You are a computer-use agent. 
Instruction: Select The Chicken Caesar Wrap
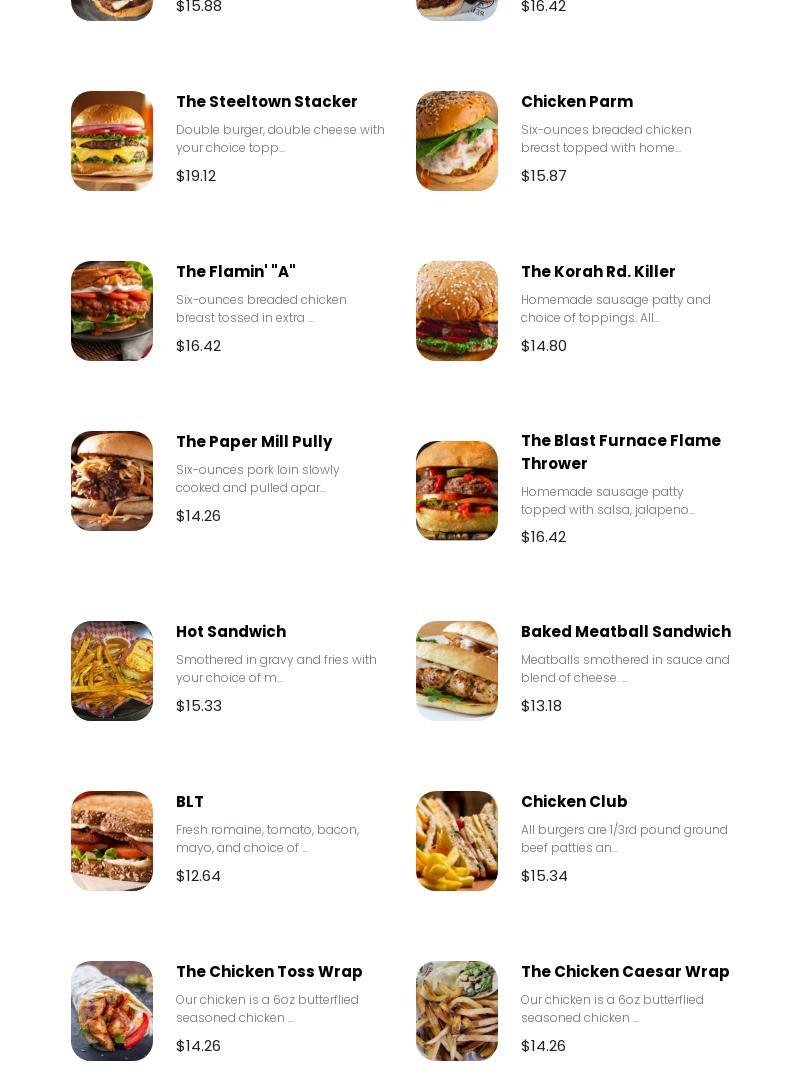click(624, 972)
